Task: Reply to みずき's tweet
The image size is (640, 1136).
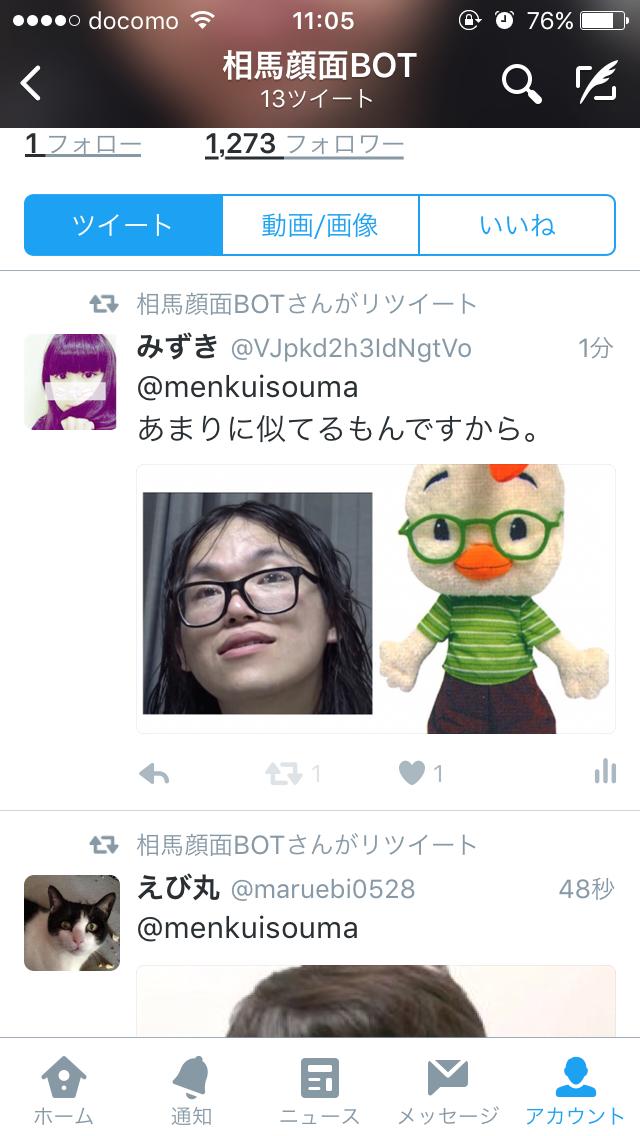Action: (153, 772)
